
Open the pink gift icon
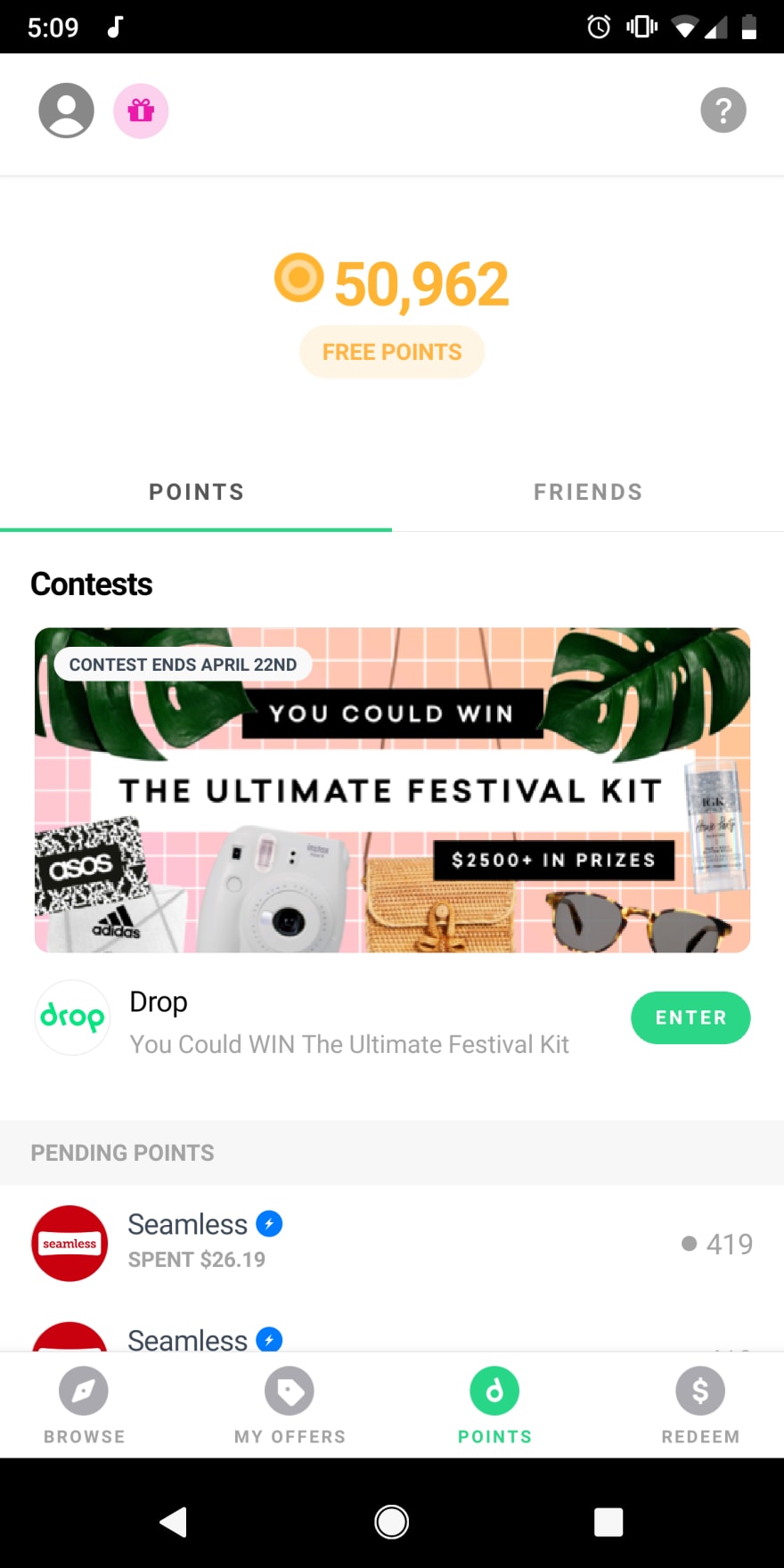(141, 110)
